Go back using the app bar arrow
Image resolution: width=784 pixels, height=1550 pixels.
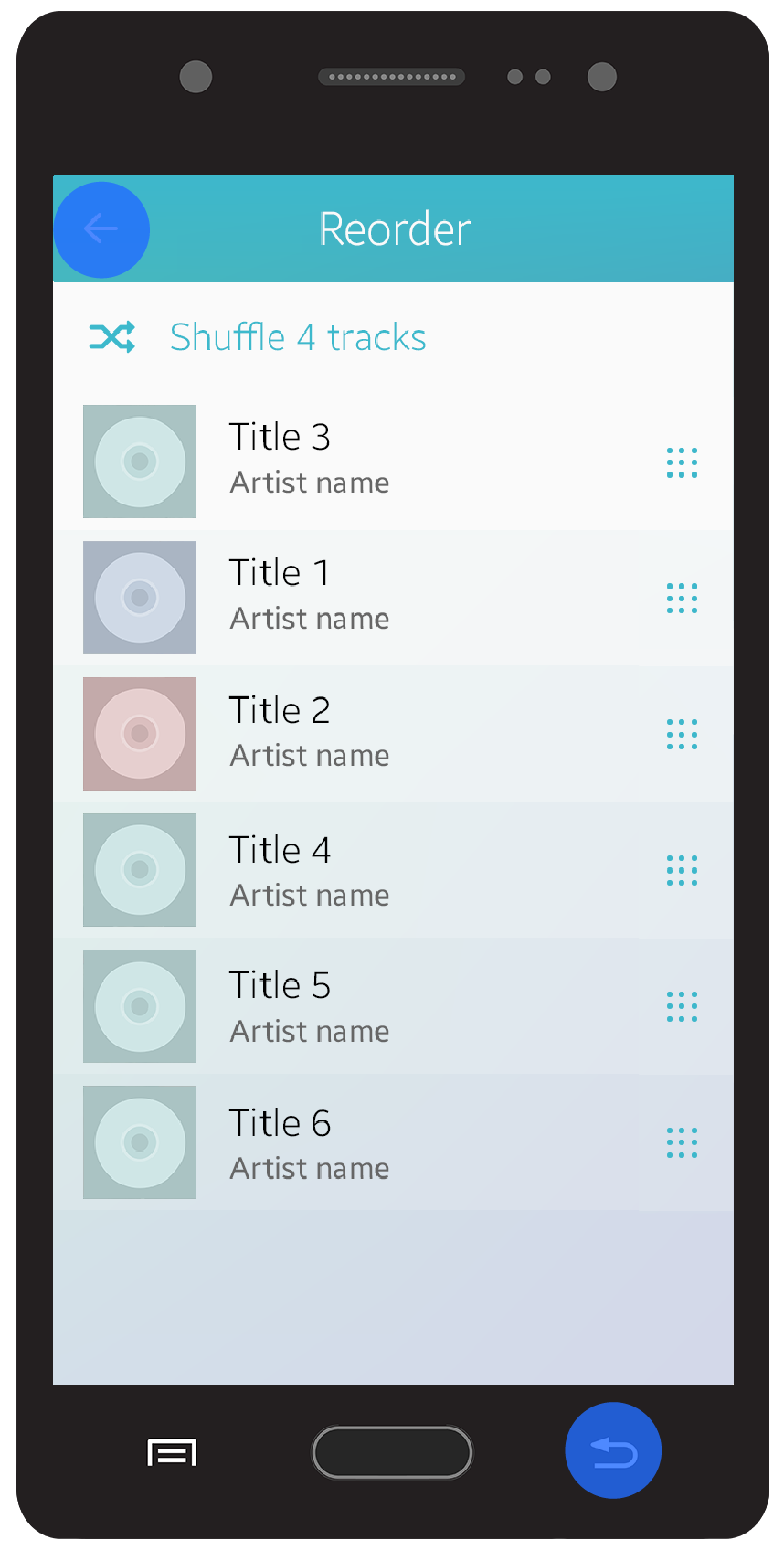coord(101,229)
